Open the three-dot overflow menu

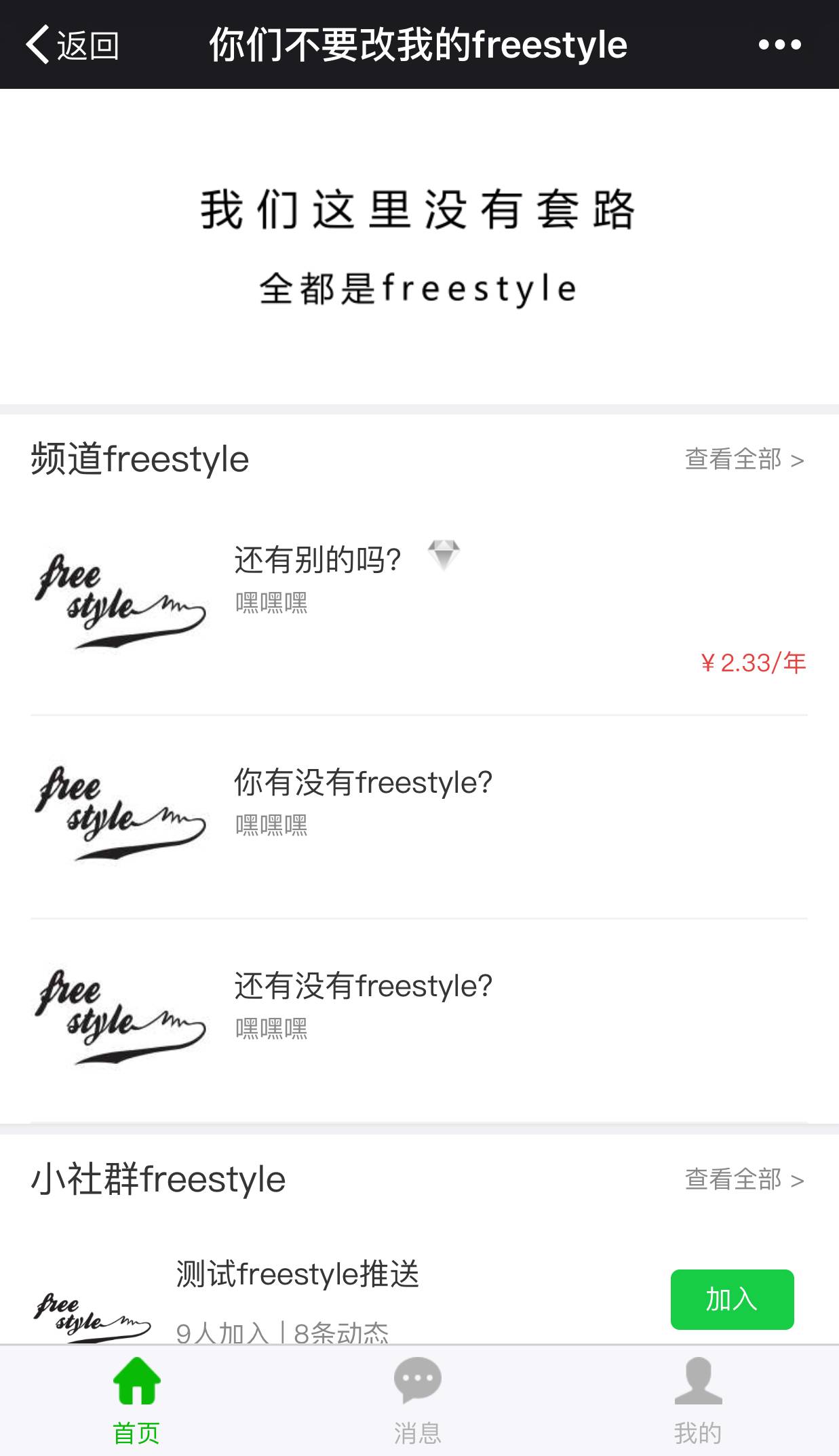(779, 45)
